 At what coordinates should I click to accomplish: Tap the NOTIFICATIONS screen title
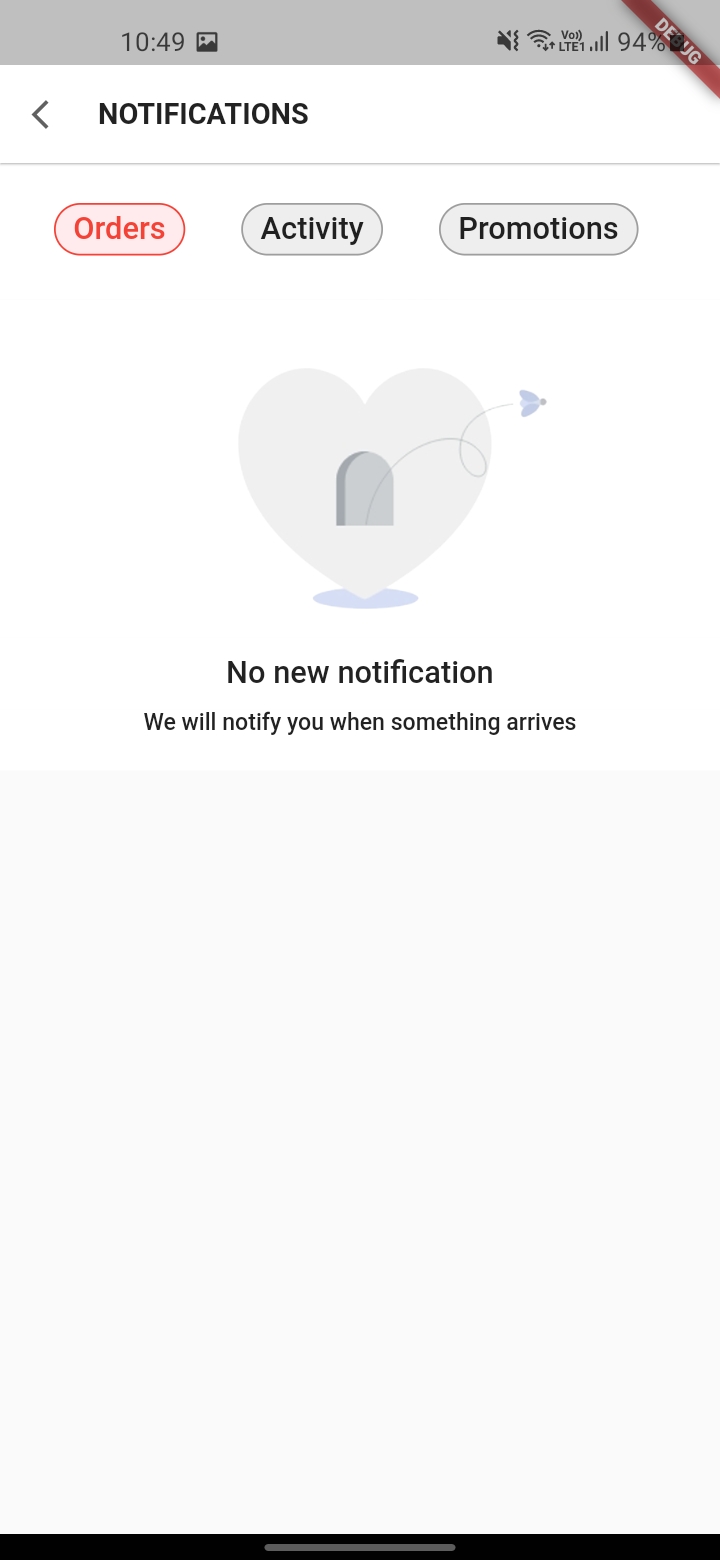(x=203, y=113)
